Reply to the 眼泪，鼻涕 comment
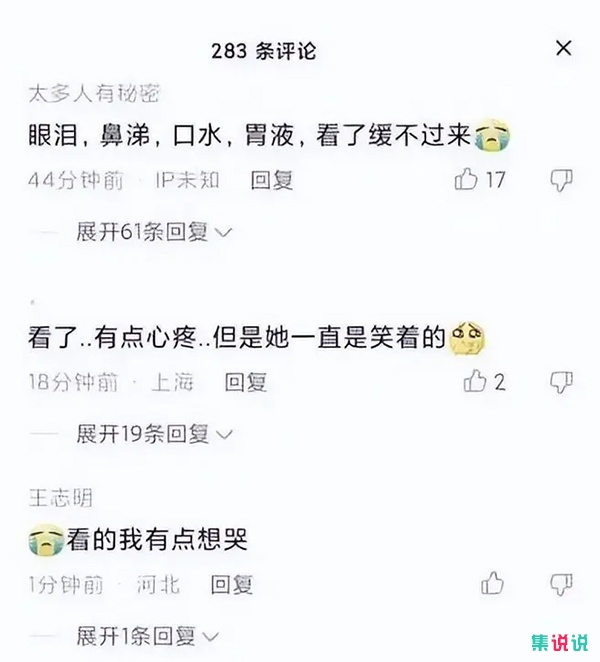The image size is (600, 662). 271,181
